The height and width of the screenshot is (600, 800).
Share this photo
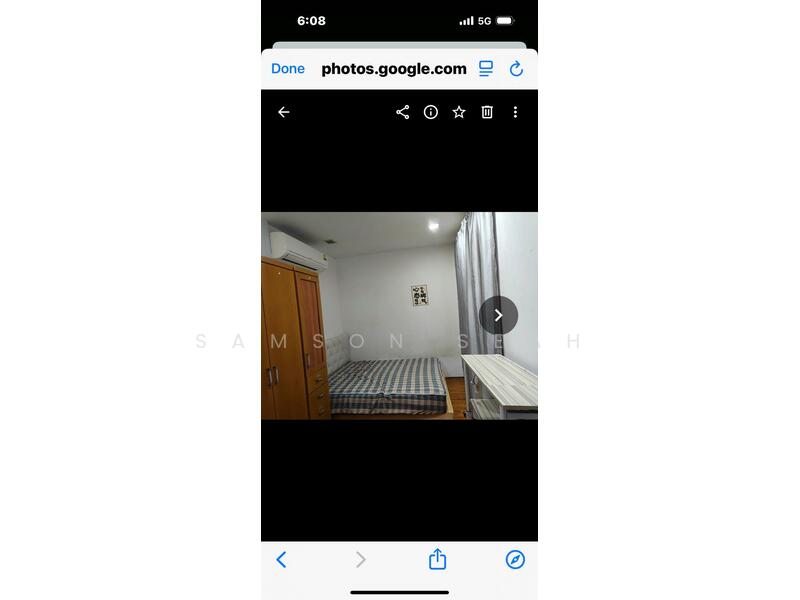(403, 112)
